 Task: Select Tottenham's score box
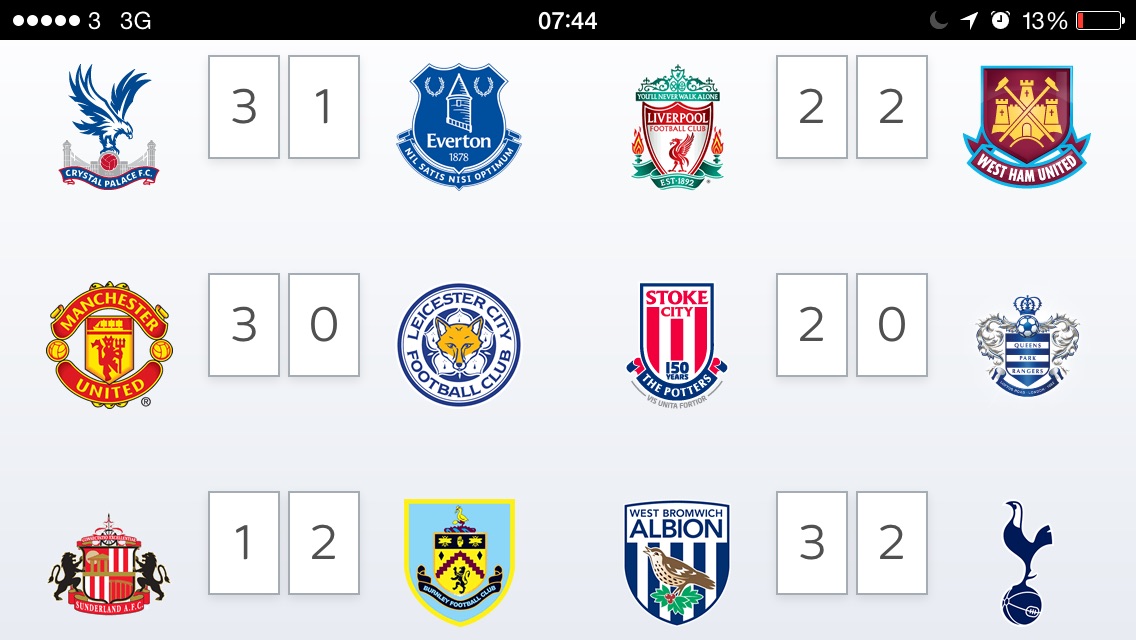892,543
